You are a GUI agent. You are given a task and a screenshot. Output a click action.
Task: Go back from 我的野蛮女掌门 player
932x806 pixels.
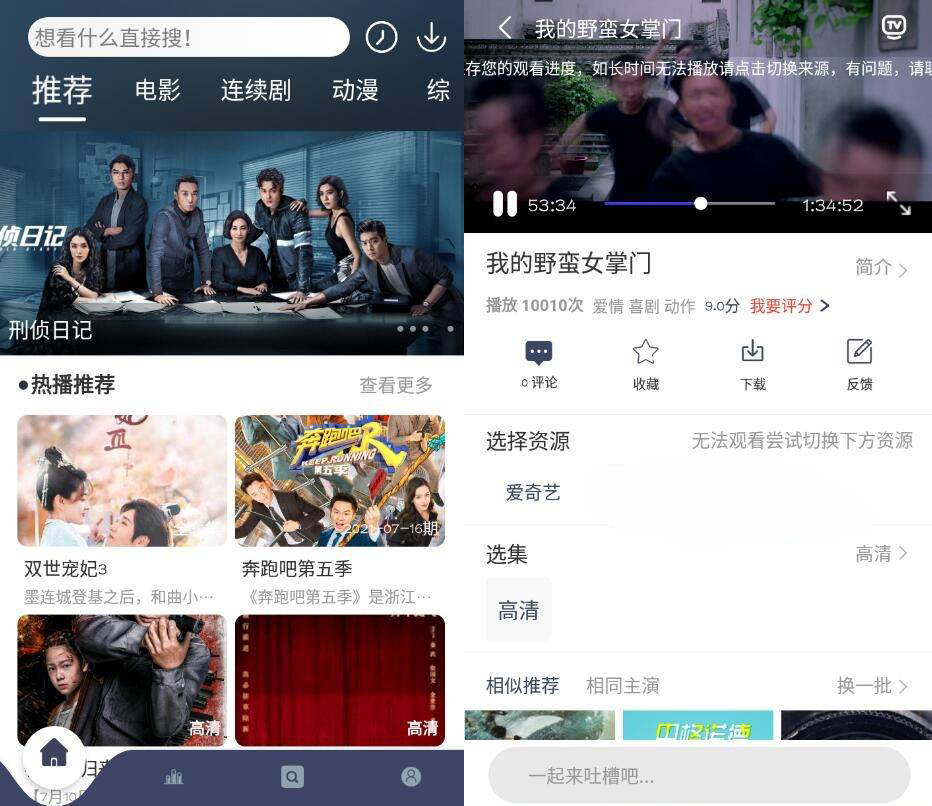click(505, 28)
